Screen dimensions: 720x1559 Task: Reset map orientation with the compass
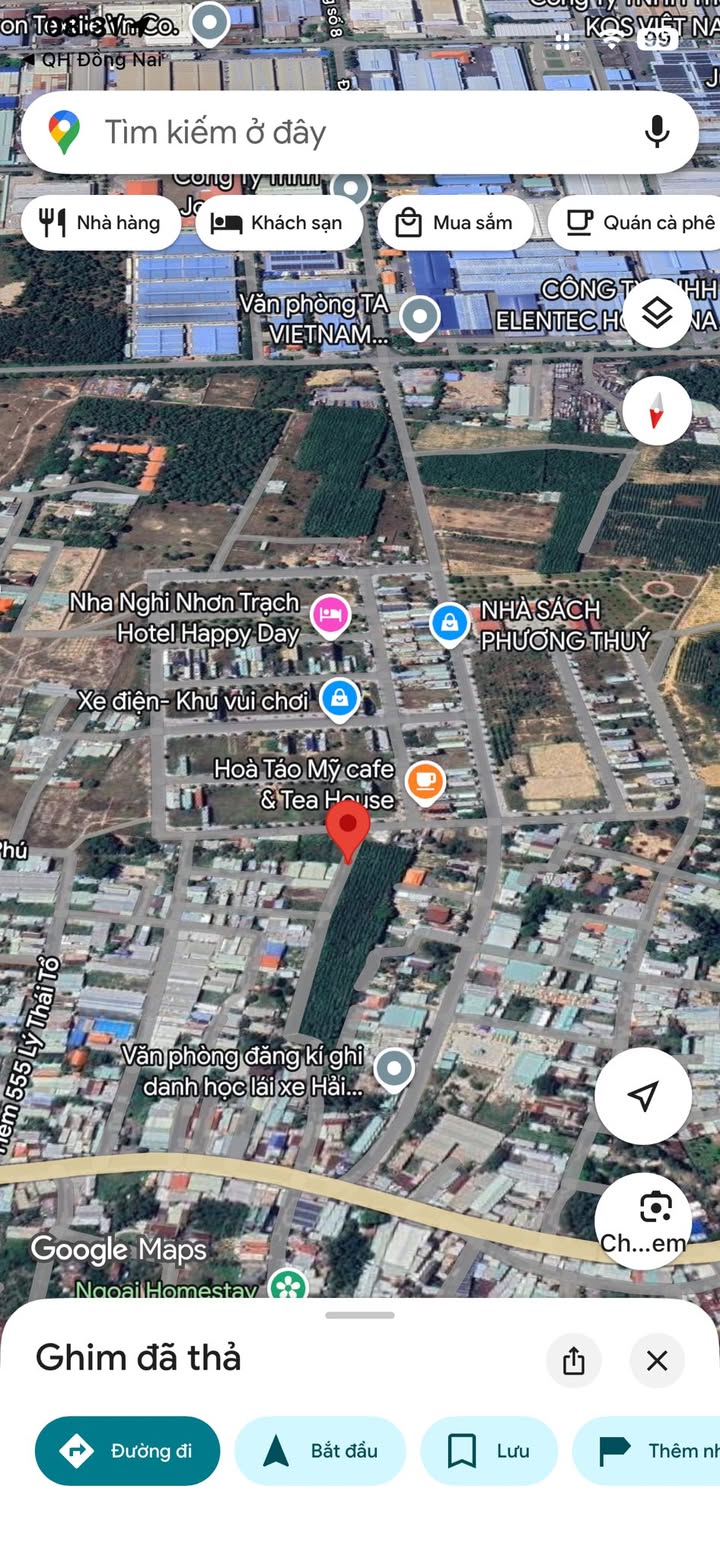tap(656, 410)
